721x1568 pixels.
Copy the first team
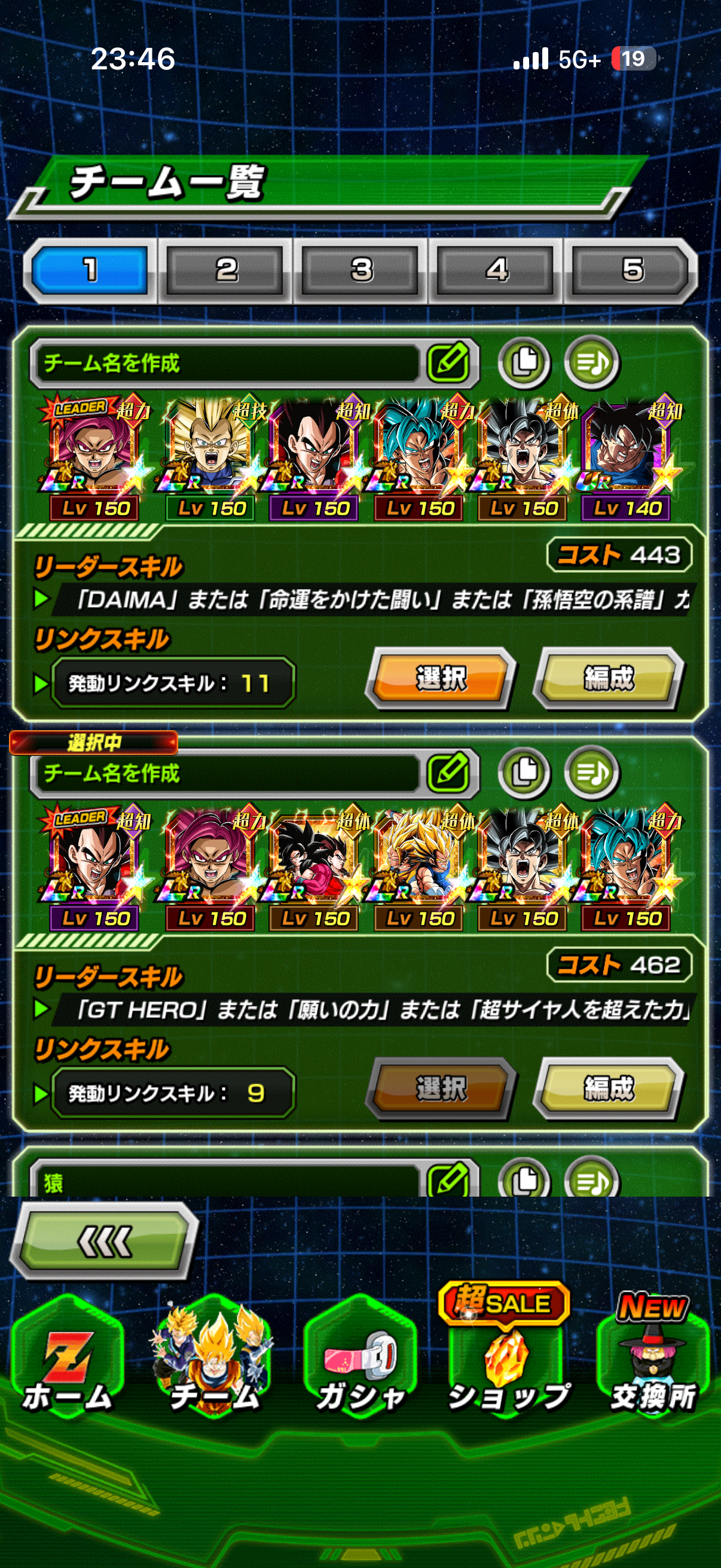click(524, 363)
